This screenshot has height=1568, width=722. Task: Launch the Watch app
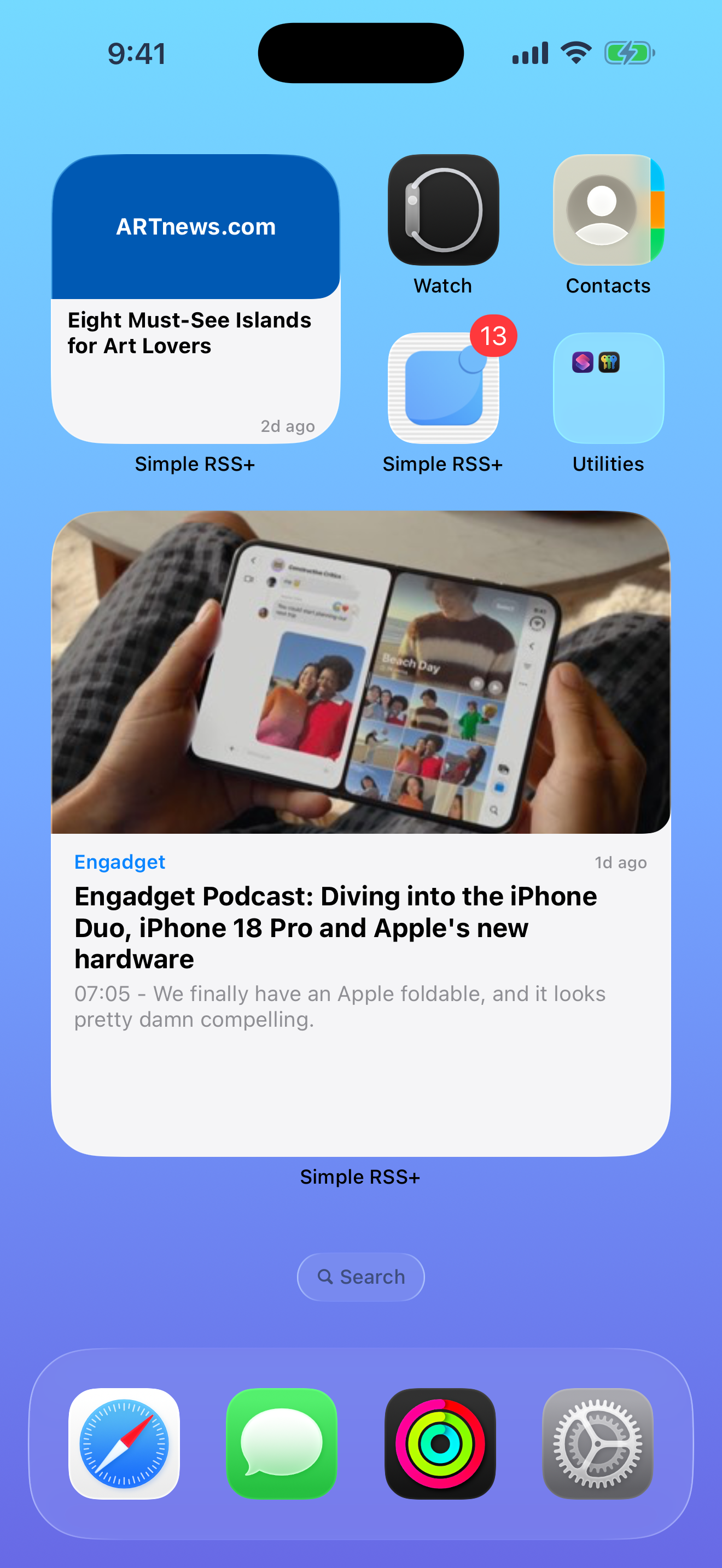[443, 210]
